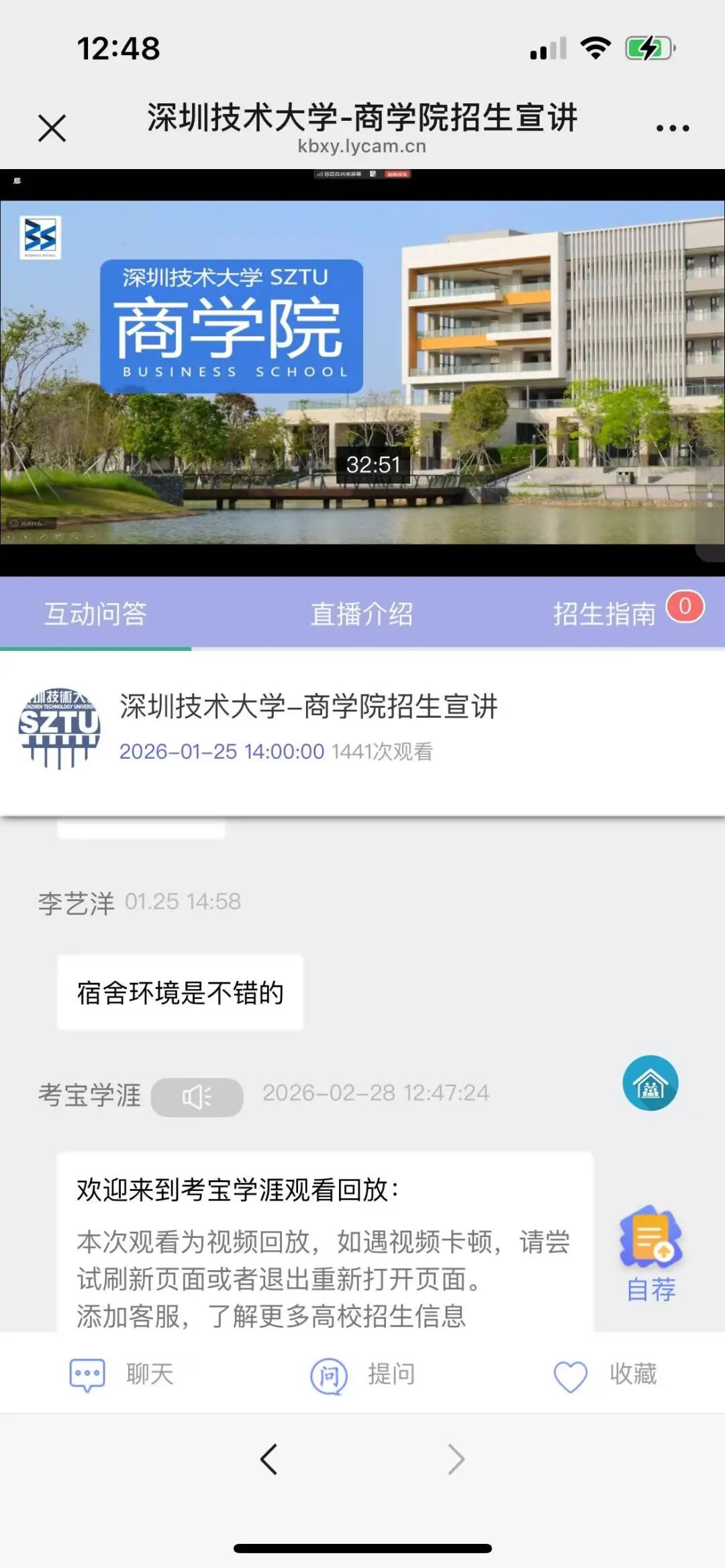Go back with the browser back arrow

pyautogui.click(x=269, y=1459)
